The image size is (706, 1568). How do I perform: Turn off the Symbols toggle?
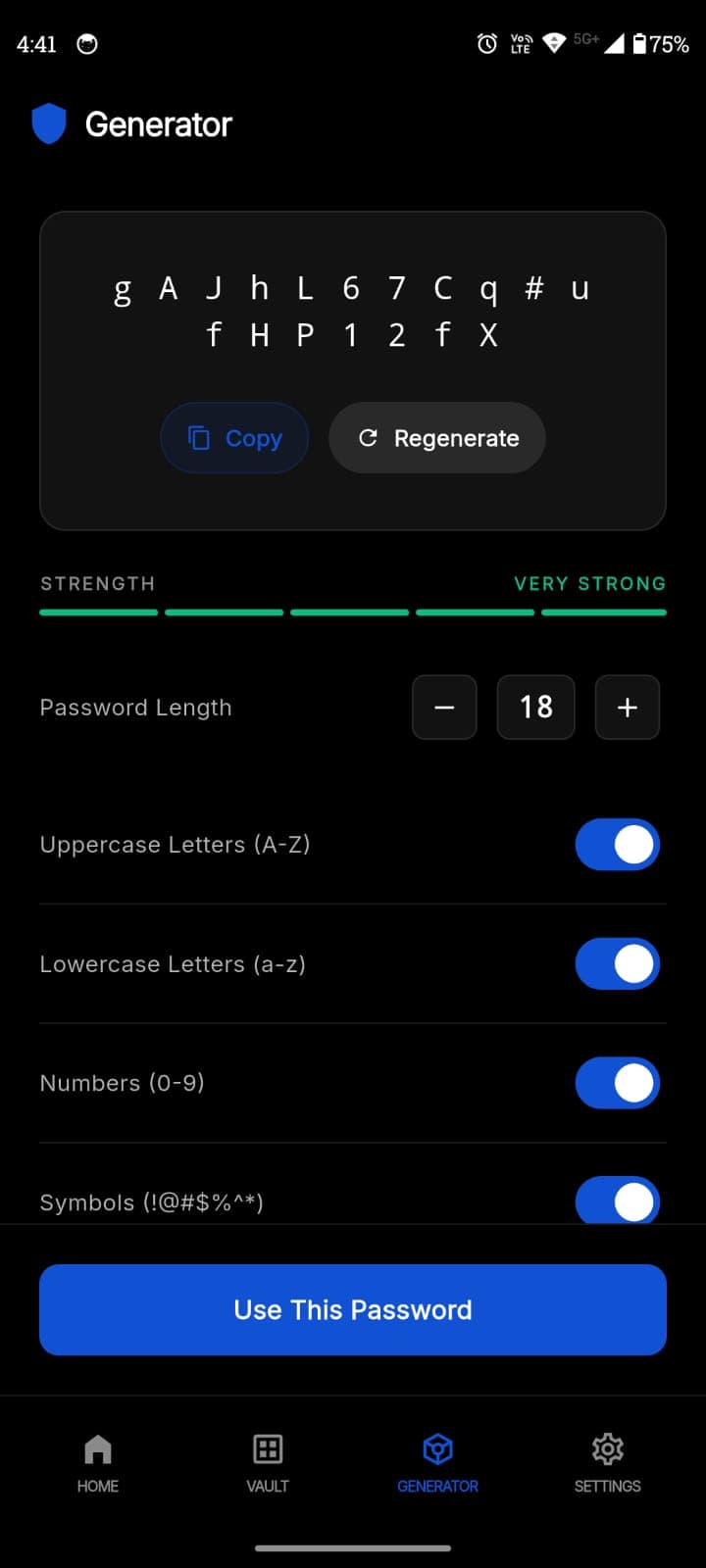[x=617, y=1201]
